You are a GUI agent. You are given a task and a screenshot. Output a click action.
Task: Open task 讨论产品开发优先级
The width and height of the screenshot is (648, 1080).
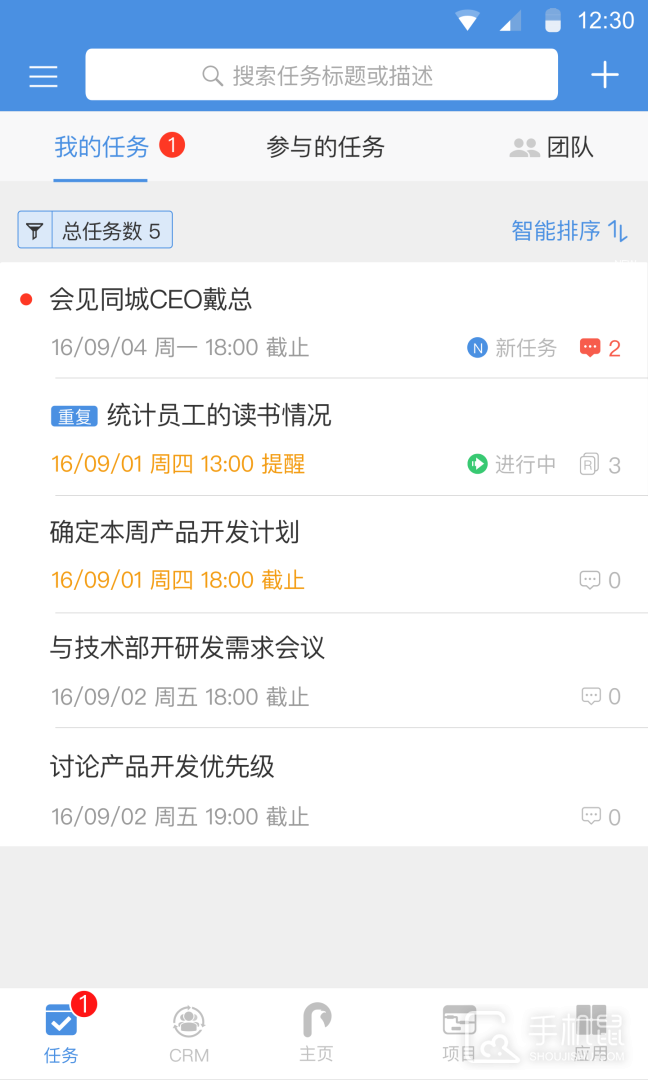pos(162,767)
